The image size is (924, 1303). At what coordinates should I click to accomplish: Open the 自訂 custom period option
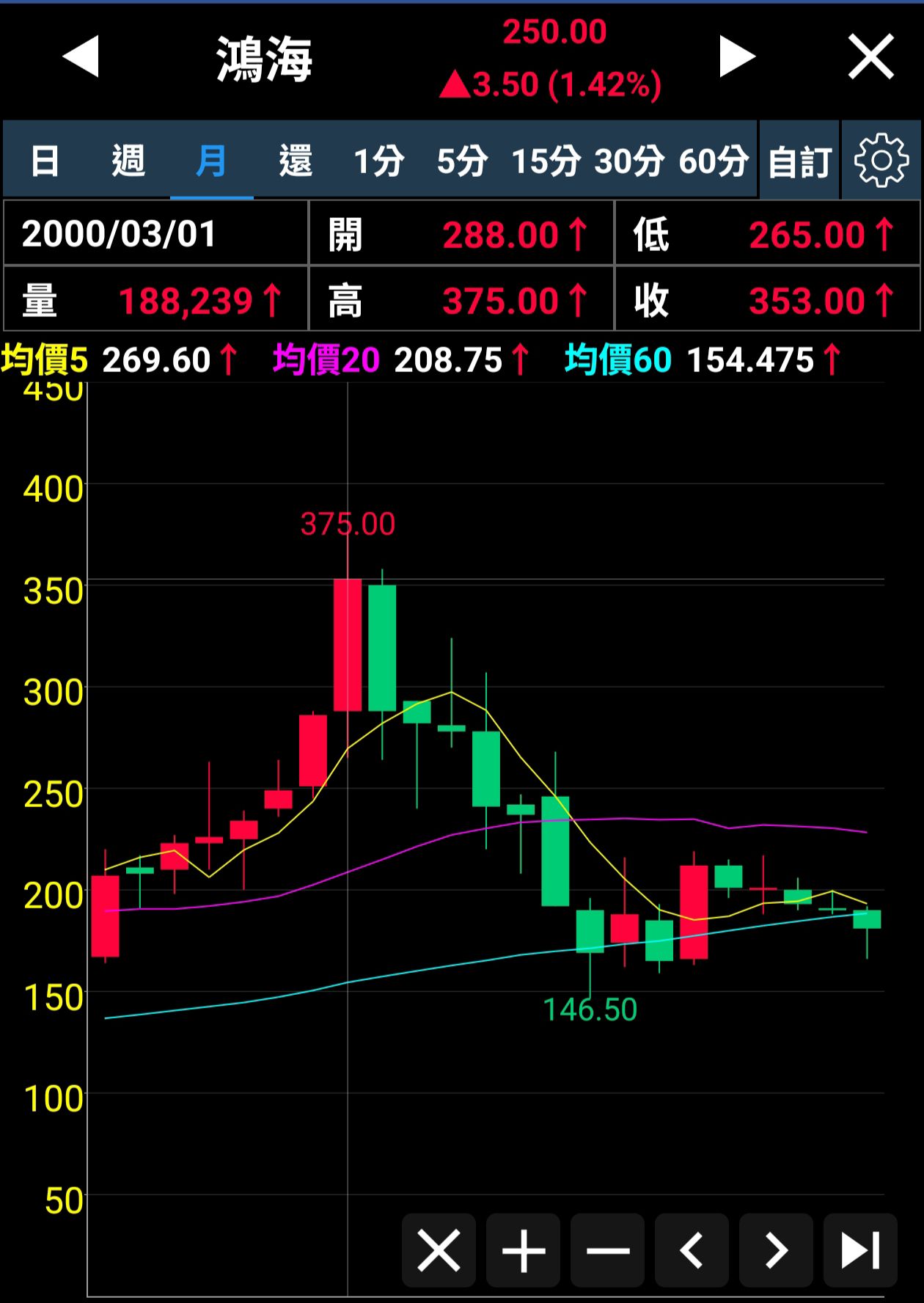click(x=799, y=161)
